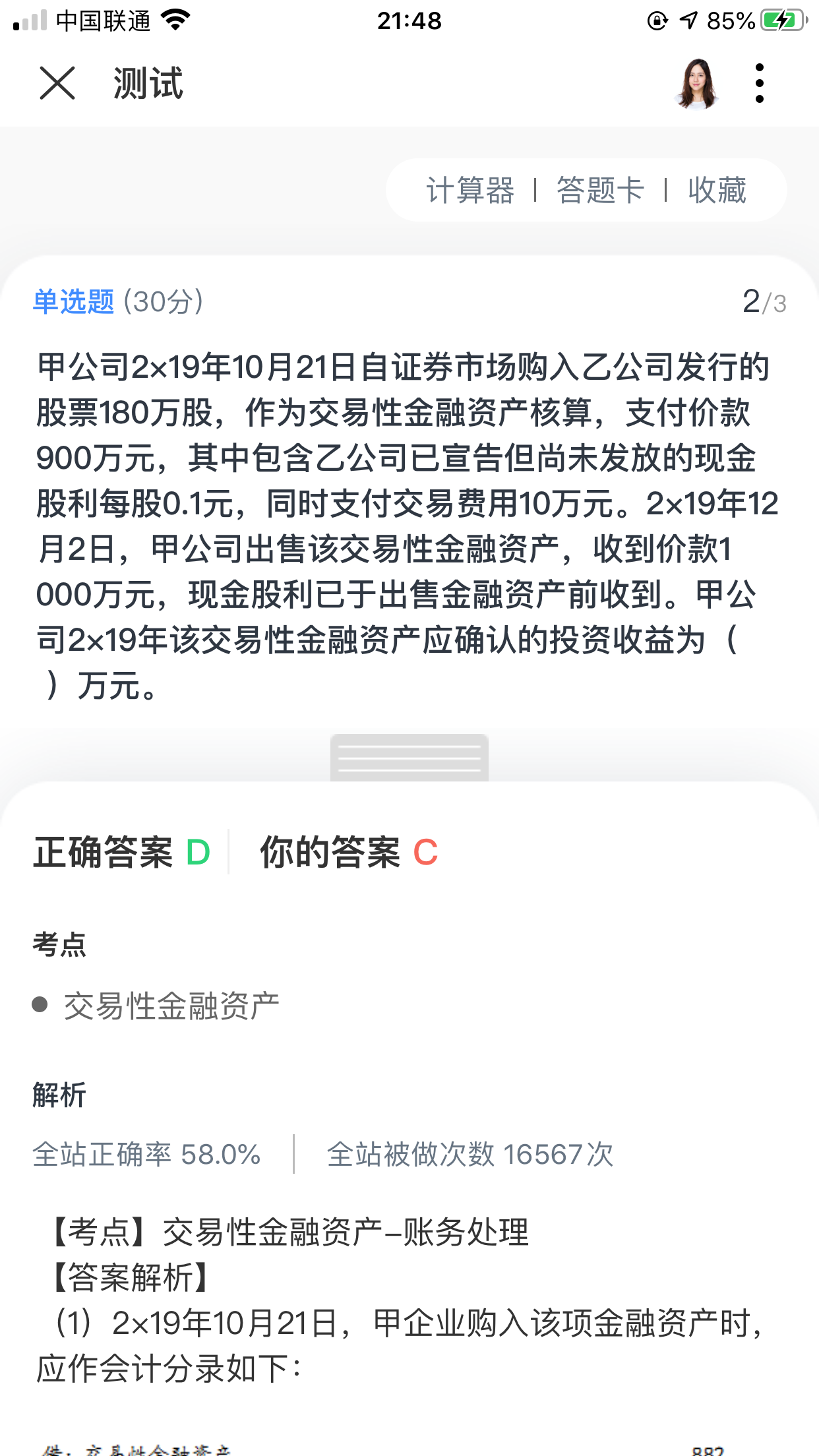
Task: Close the 测试 page
Action: [x=57, y=83]
